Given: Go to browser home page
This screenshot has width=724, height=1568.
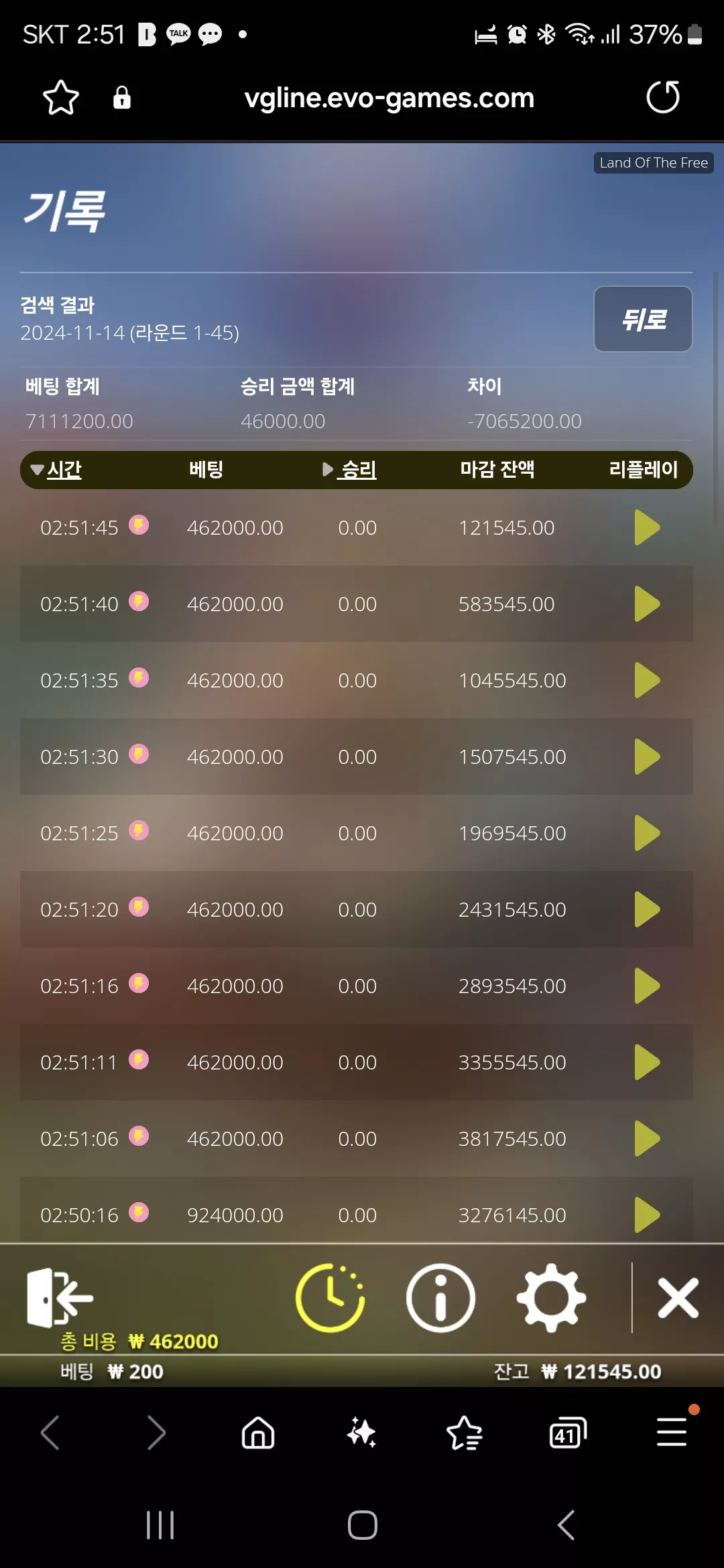Looking at the screenshot, I should (x=258, y=1433).
